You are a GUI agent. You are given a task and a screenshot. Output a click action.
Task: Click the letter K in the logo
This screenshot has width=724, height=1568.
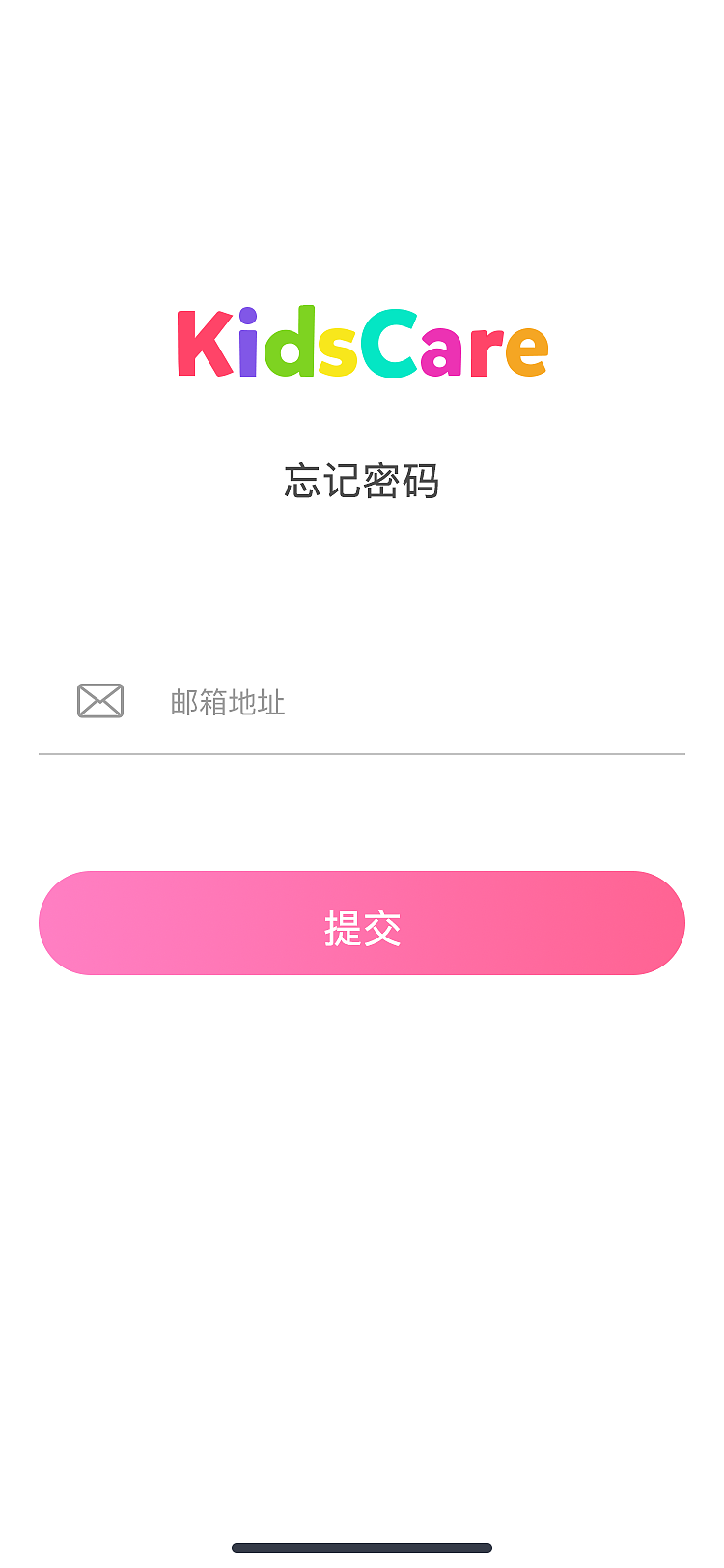(x=203, y=345)
